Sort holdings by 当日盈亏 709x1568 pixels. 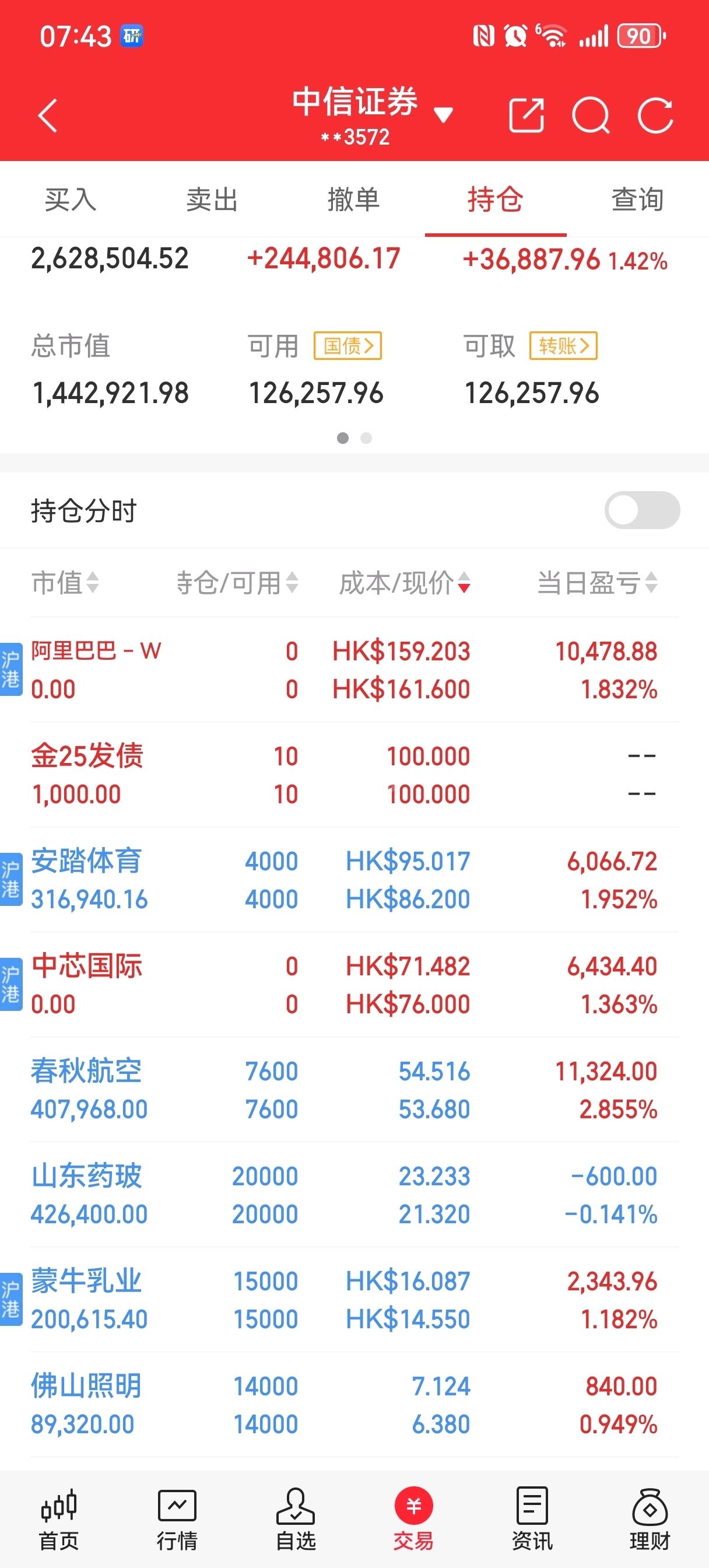(x=596, y=583)
